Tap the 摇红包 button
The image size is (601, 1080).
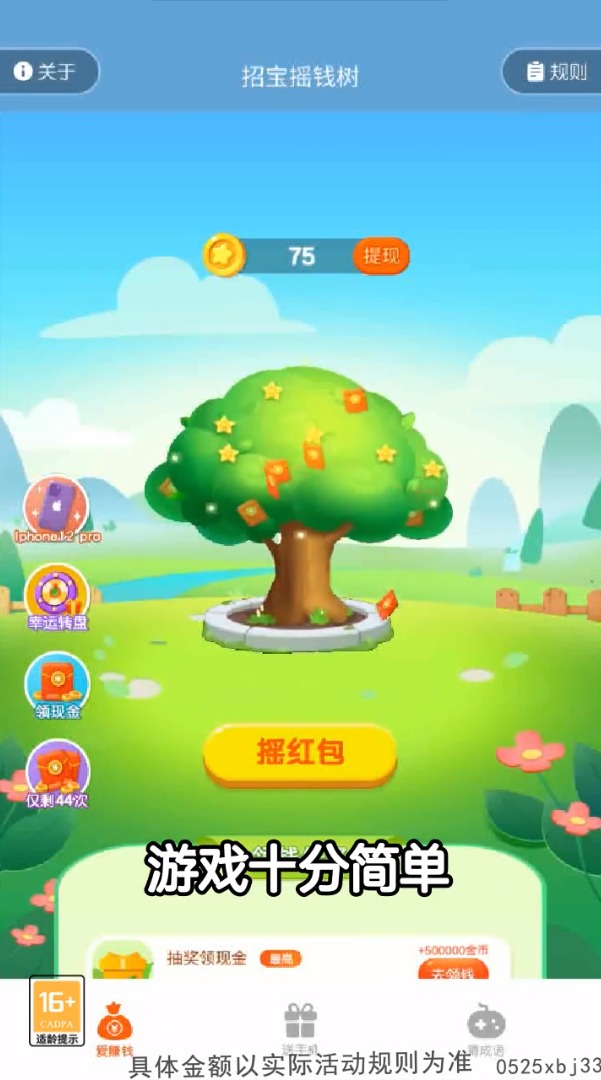(300, 753)
